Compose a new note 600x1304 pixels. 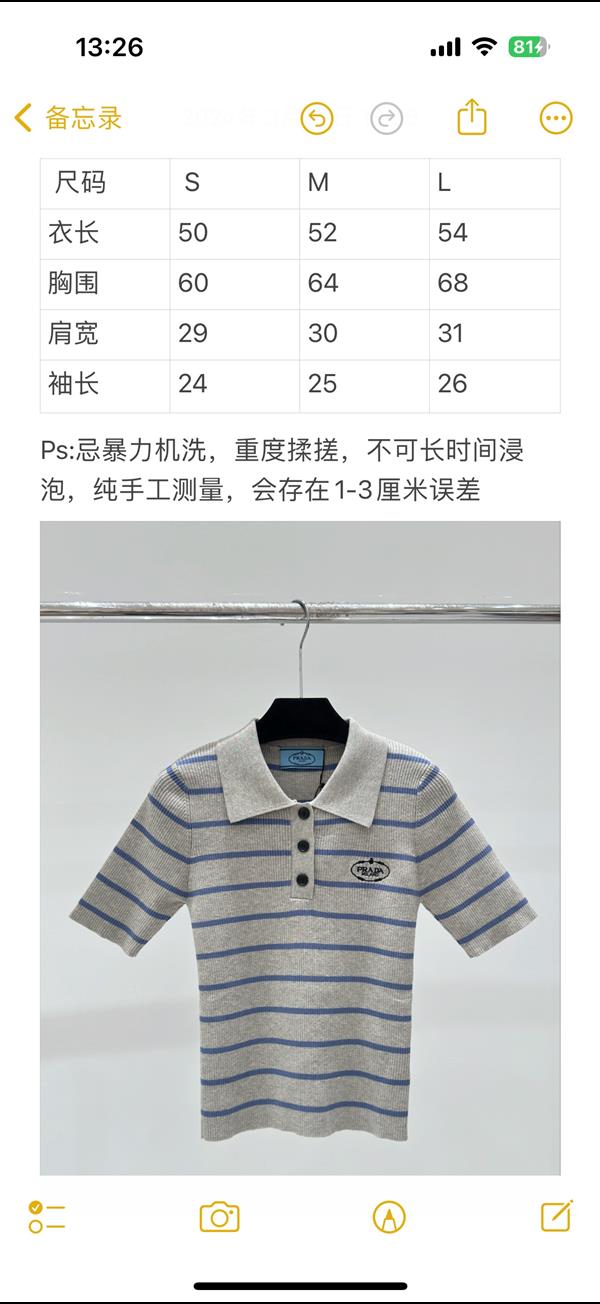[556, 1216]
